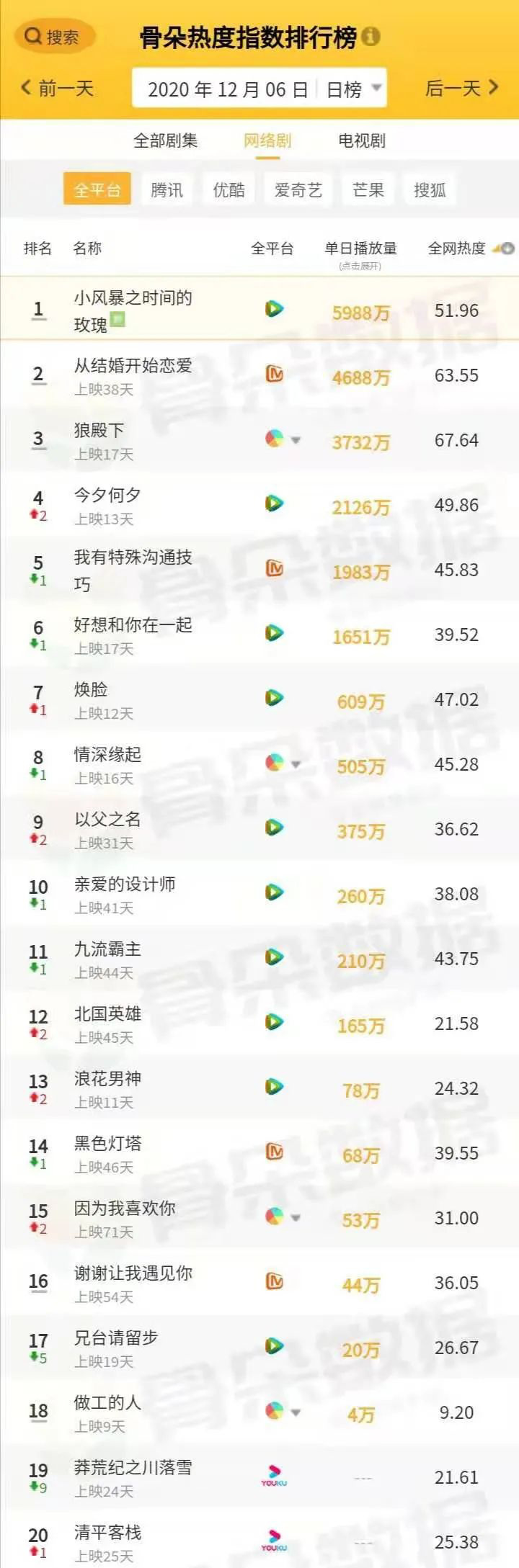Filter by 搜狐 platform
This screenshot has height=1568, width=519.
pos(430,190)
